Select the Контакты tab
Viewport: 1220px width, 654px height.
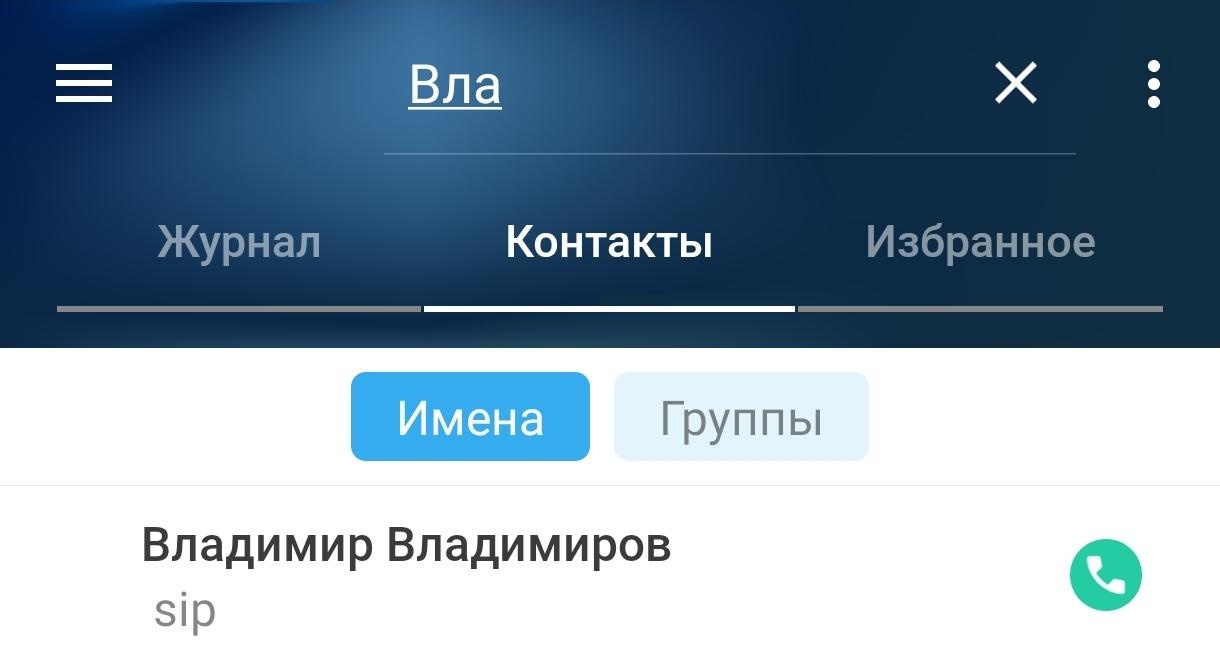click(609, 243)
